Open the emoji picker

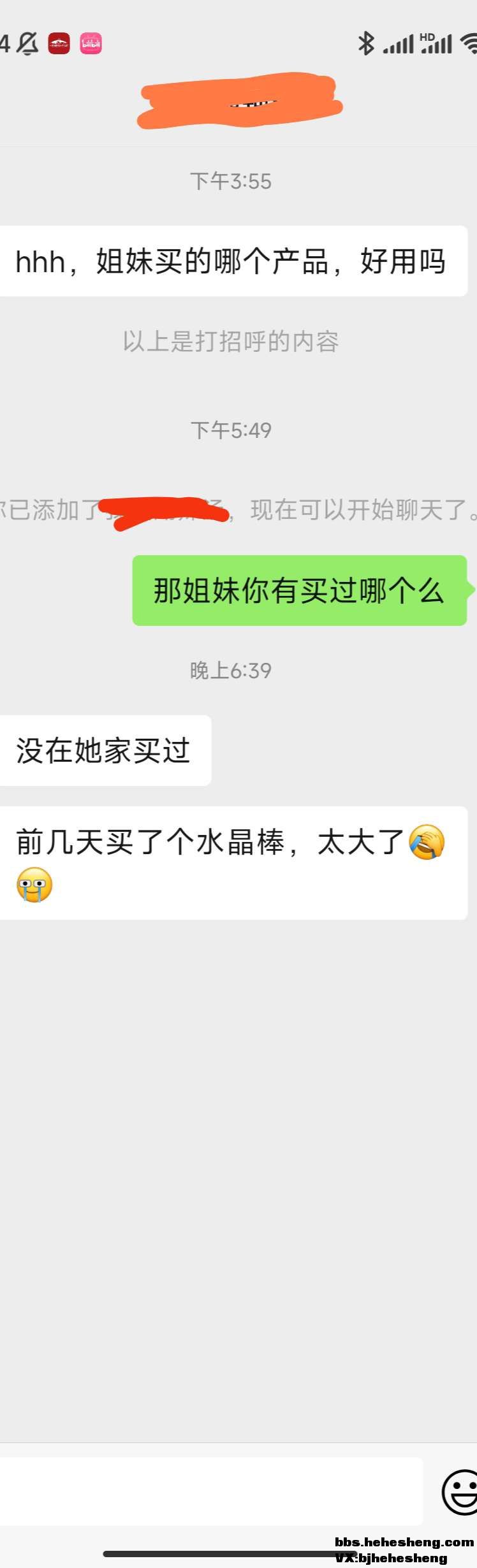pos(460,1492)
